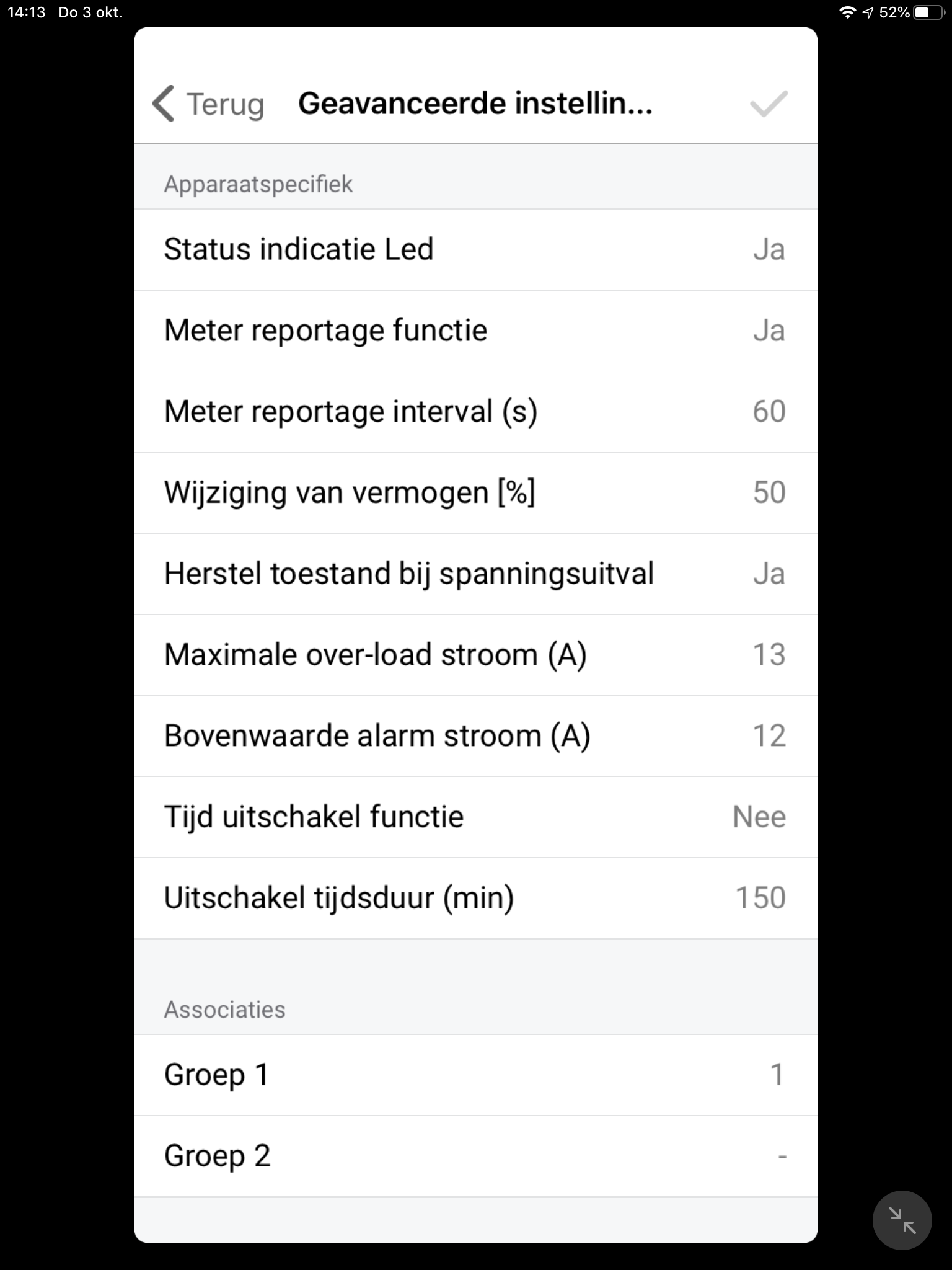Open the Groep 1 association

tap(475, 1075)
